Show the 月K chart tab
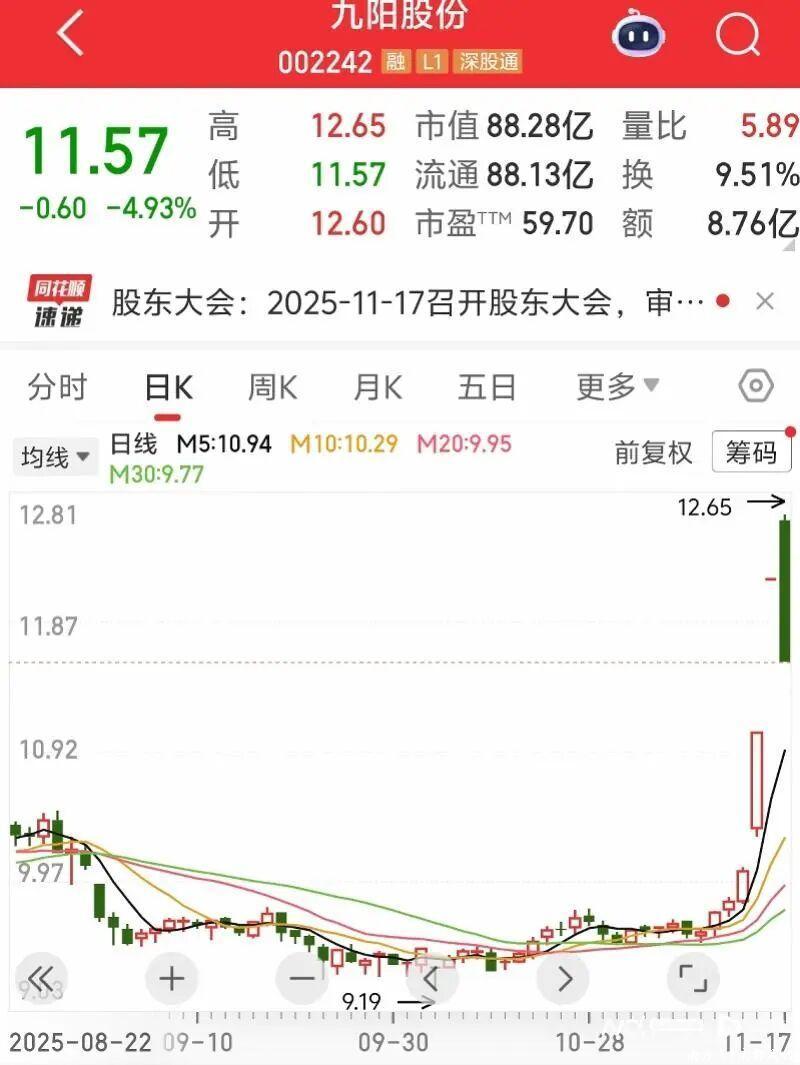The height and width of the screenshot is (1065, 800). [x=377, y=387]
